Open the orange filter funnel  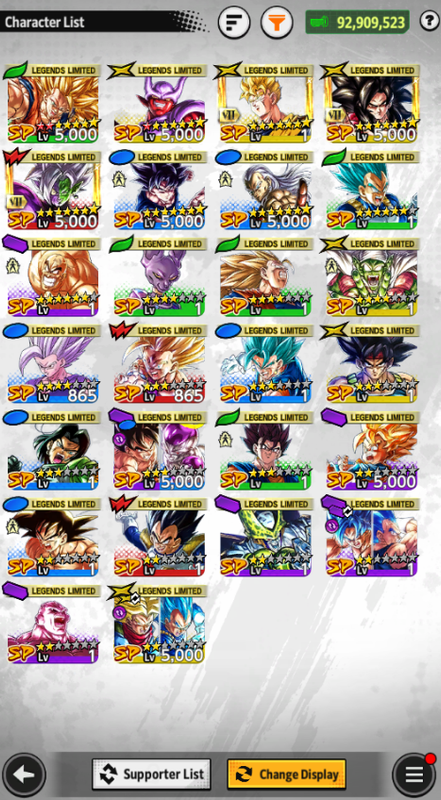pos(277,22)
